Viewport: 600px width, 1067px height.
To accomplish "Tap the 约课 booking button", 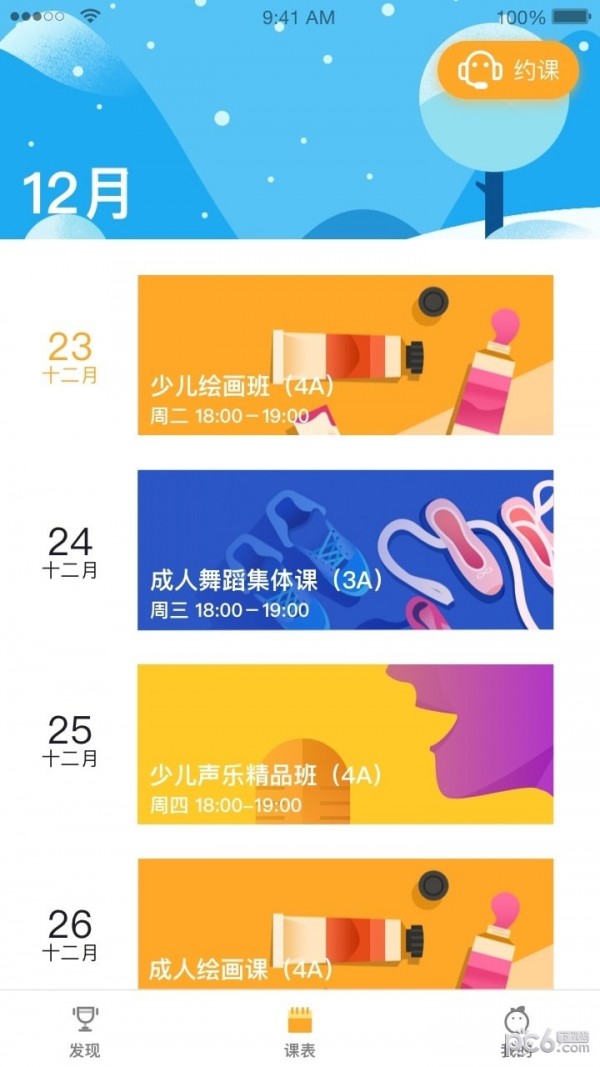I will tap(508, 70).
